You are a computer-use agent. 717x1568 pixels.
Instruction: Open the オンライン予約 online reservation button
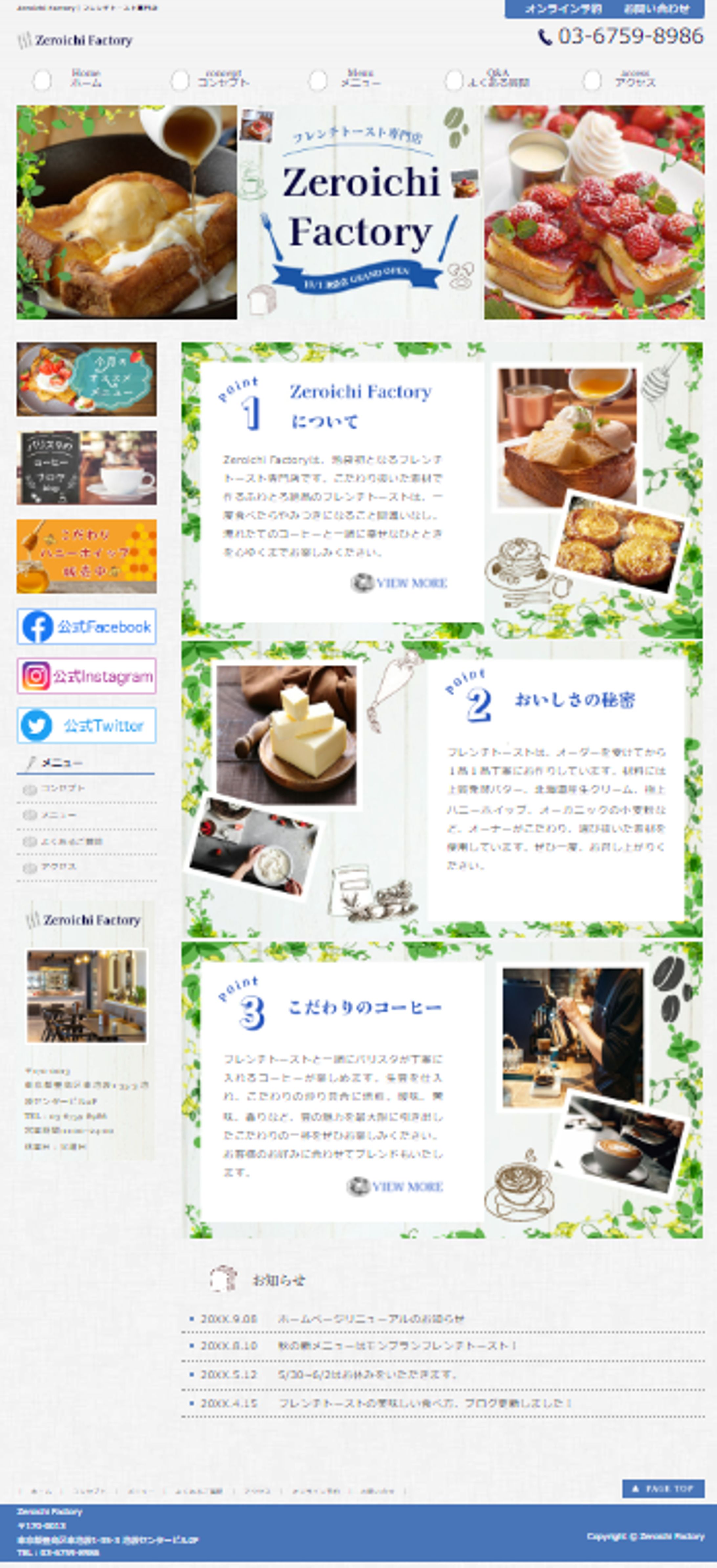562,9
